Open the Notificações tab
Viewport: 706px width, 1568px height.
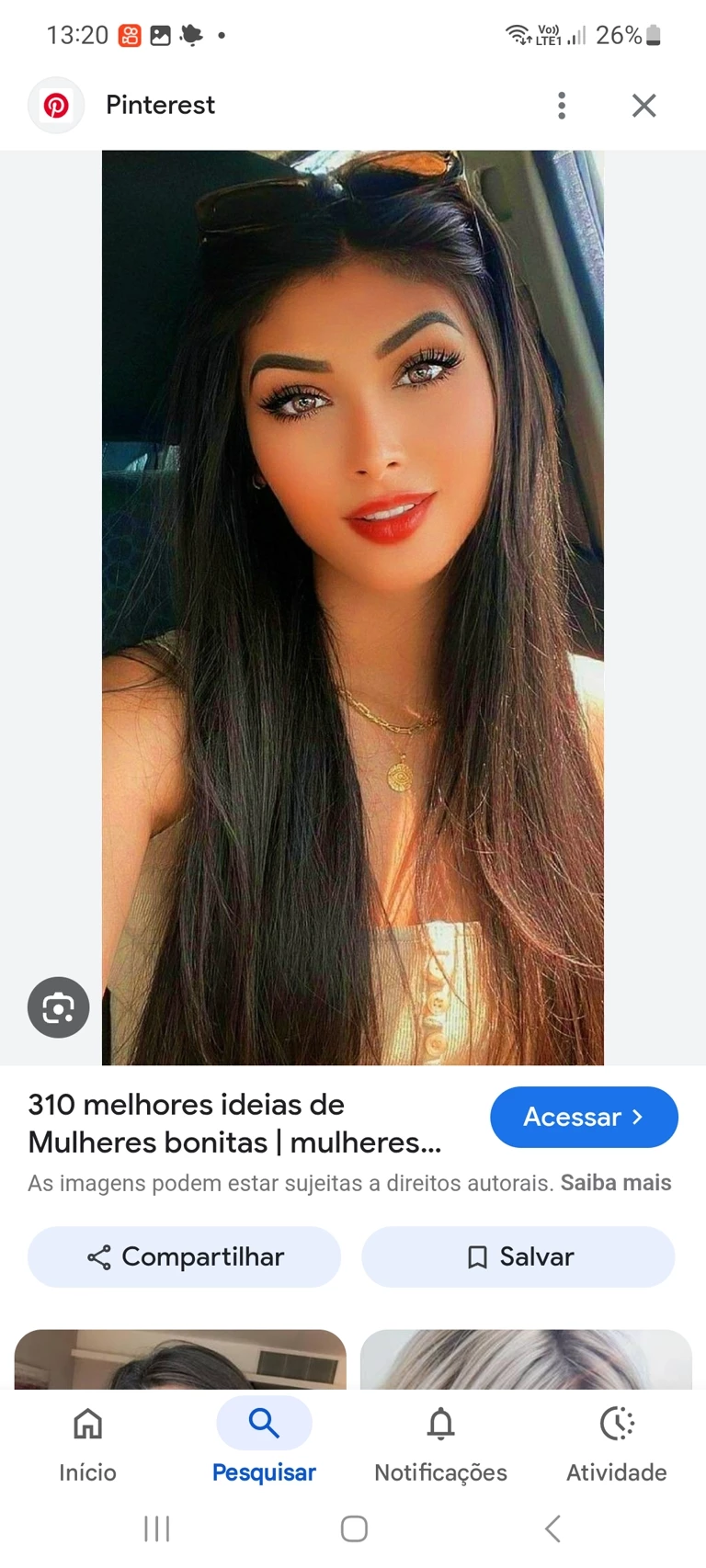pos(440,1440)
